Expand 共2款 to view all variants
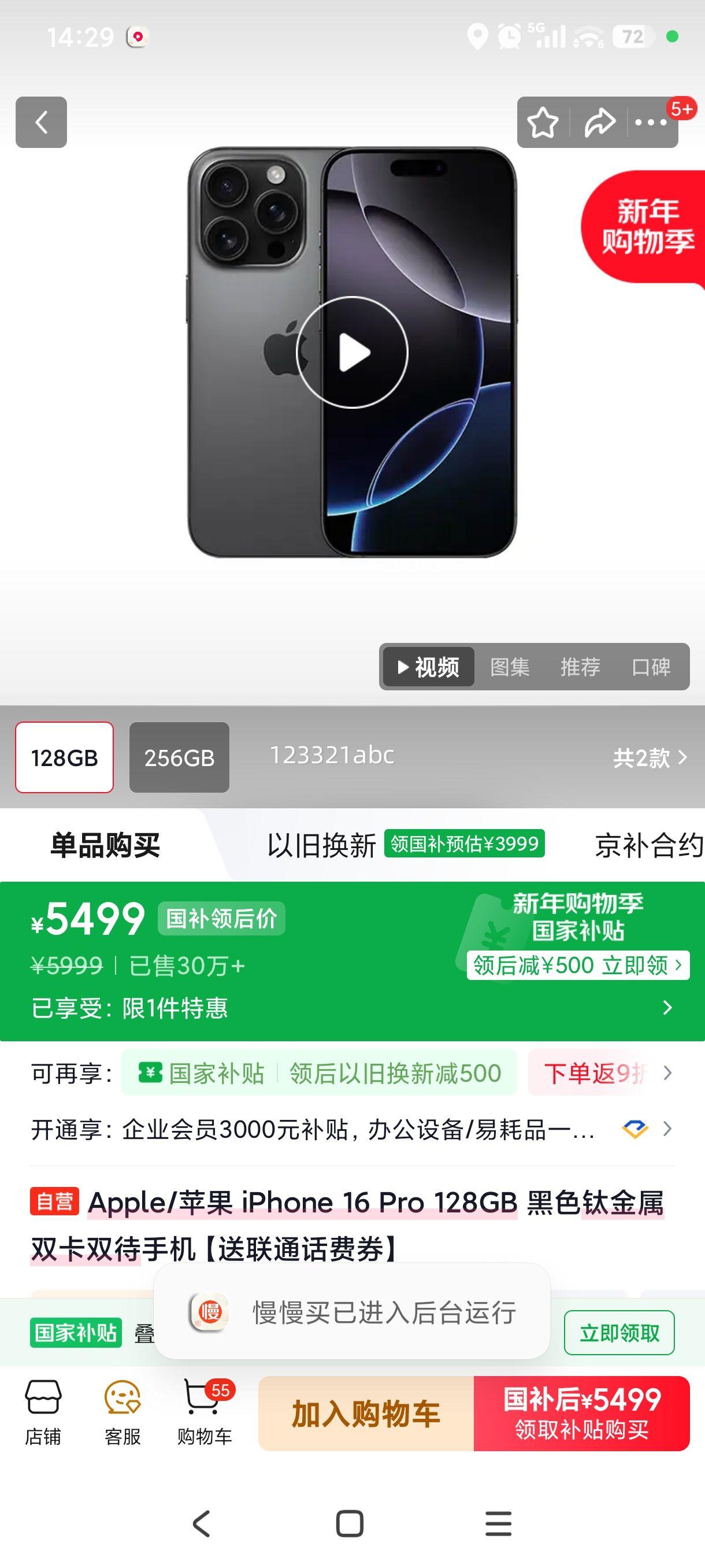This screenshot has height=1568, width=705. 645,758
